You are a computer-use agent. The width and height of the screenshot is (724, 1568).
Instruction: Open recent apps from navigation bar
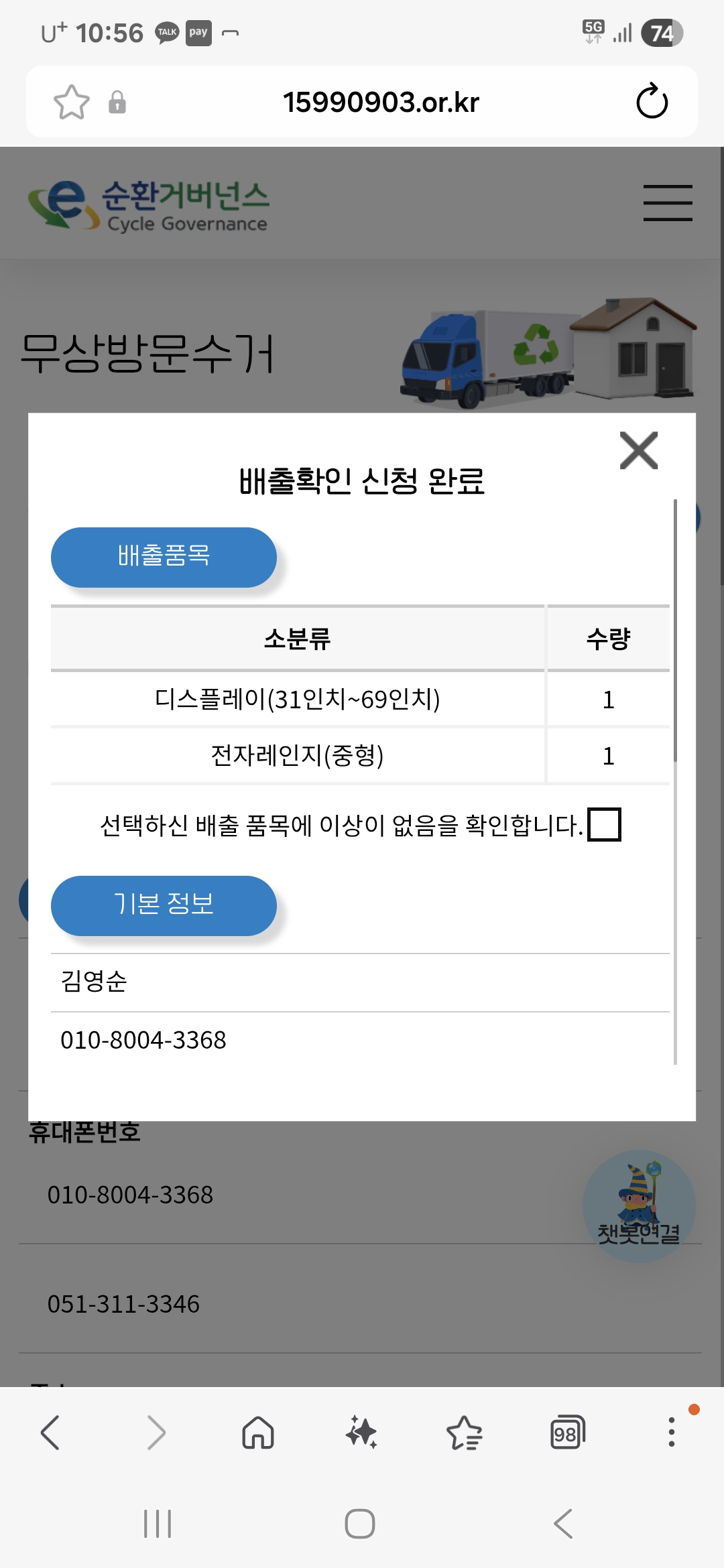click(x=158, y=1524)
